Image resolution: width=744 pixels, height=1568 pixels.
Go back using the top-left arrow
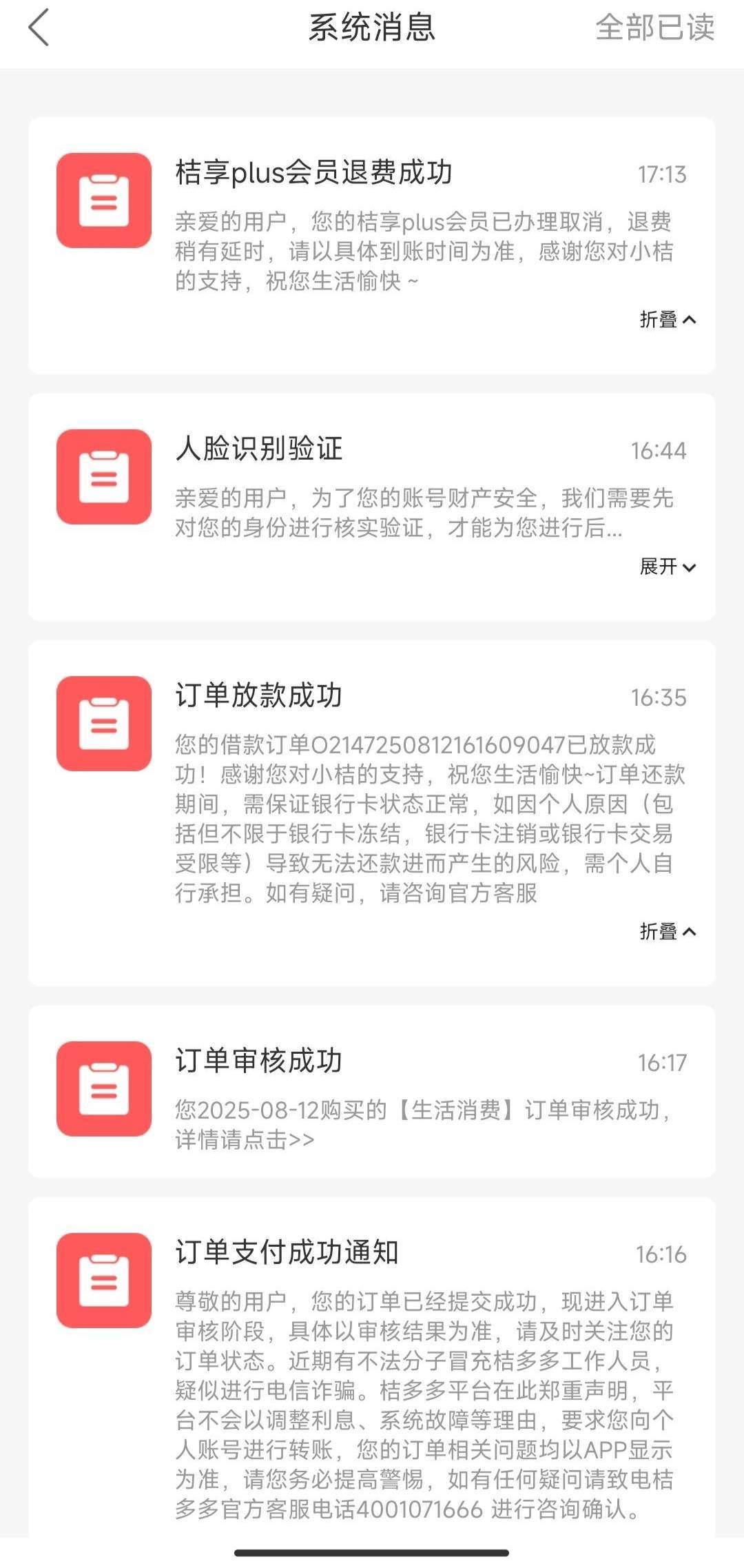[x=39, y=28]
